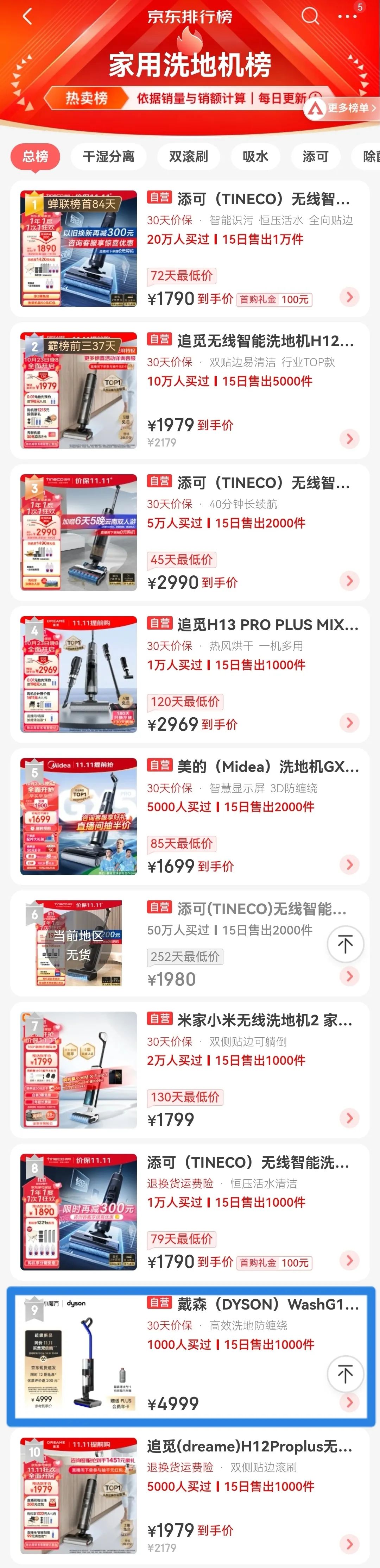The height and width of the screenshot is (1568, 380).
Task: Open the search icon in header
Action: (310, 16)
